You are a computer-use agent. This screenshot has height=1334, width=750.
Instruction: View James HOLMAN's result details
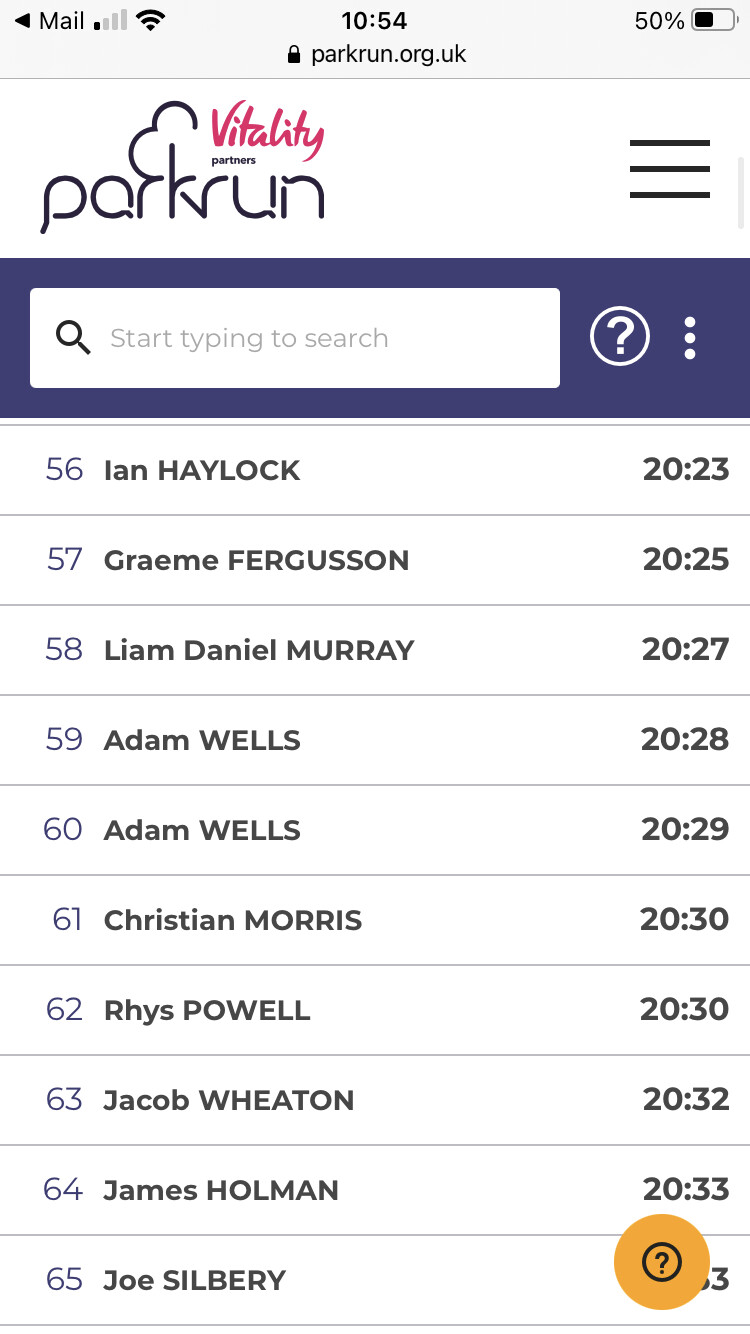pos(375,1190)
